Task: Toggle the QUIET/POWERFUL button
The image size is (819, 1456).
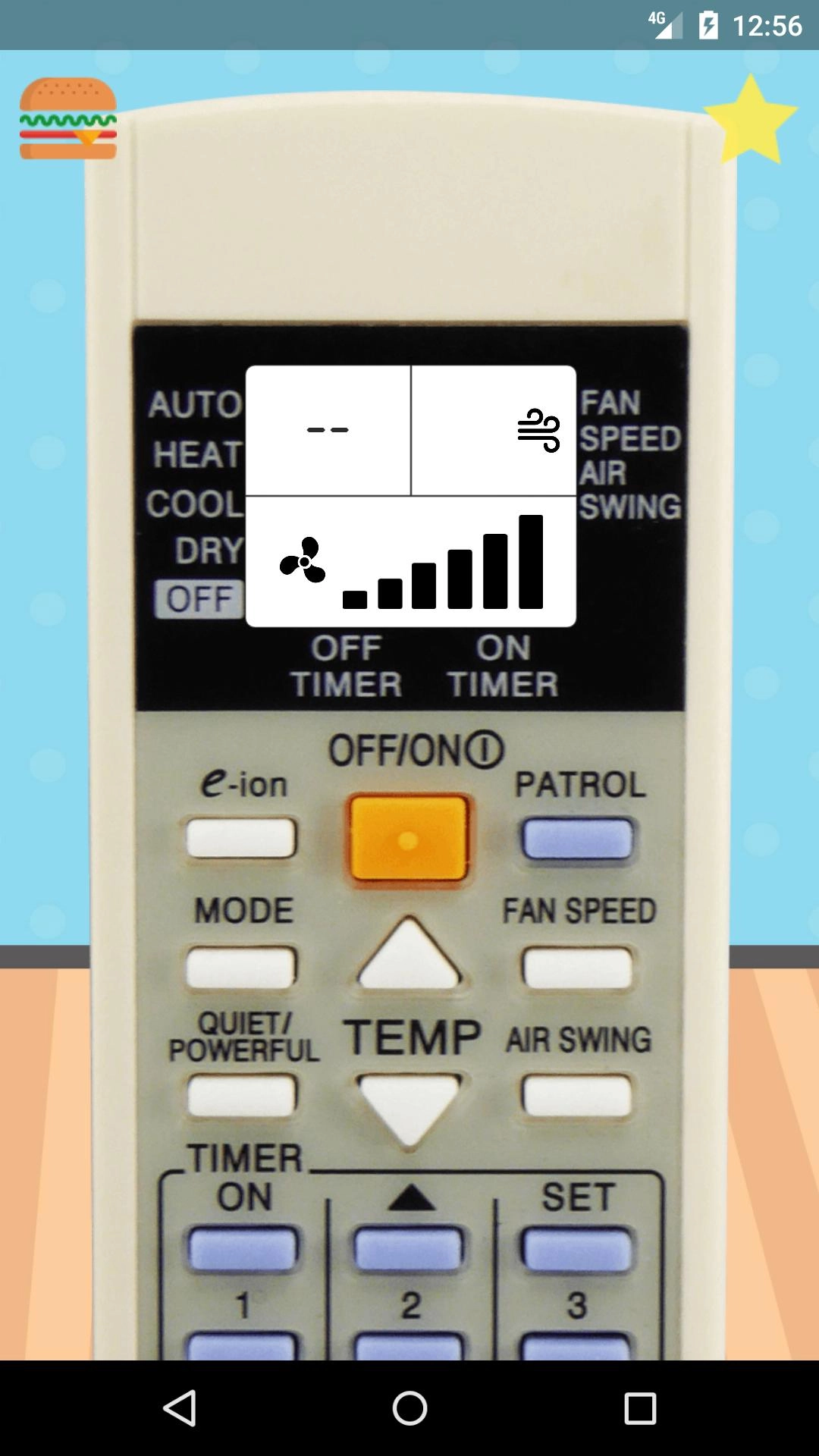Action: point(241,1096)
